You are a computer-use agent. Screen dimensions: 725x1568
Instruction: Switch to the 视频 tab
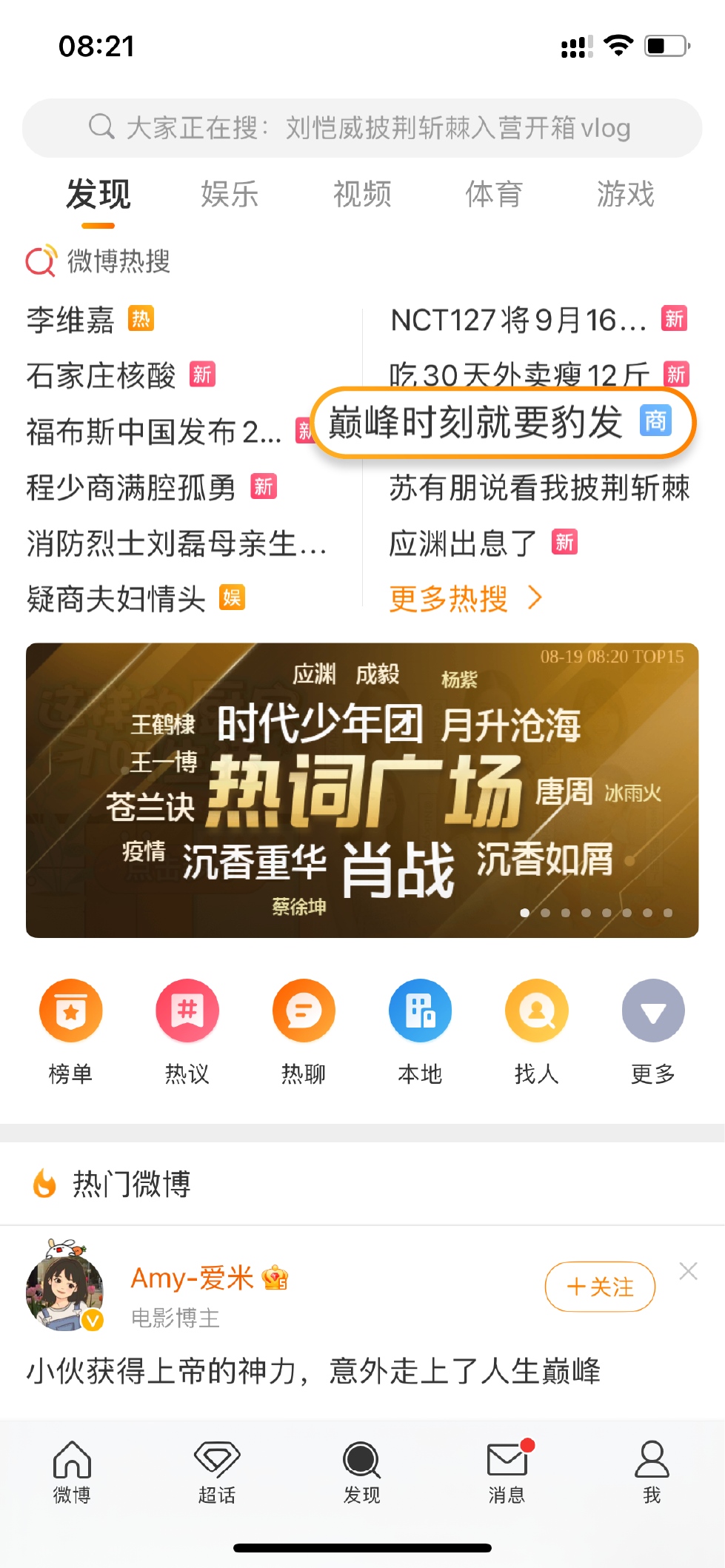pyautogui.click(x=361, y=195)
